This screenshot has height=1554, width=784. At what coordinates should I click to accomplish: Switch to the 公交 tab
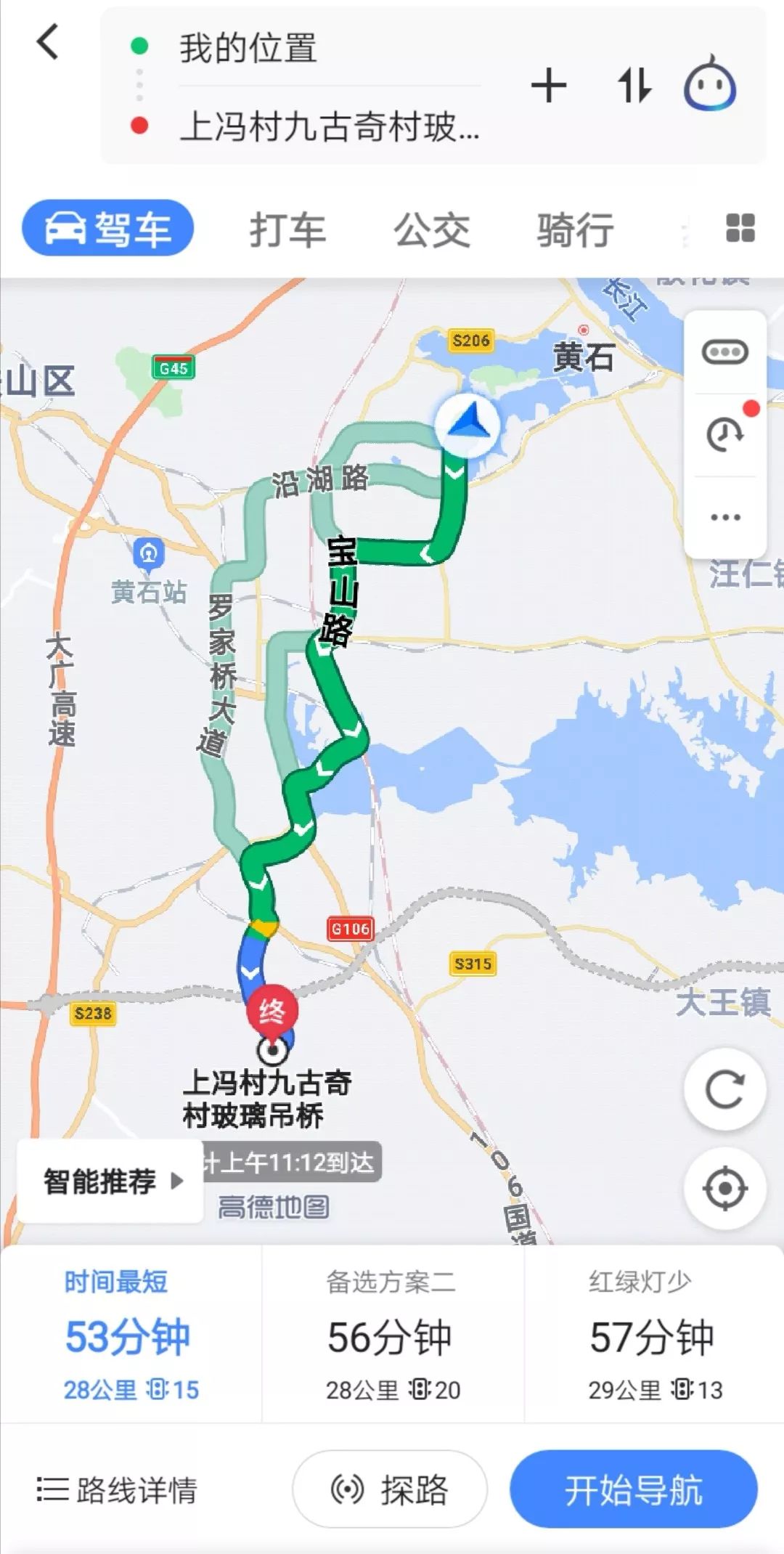[432, 229]
